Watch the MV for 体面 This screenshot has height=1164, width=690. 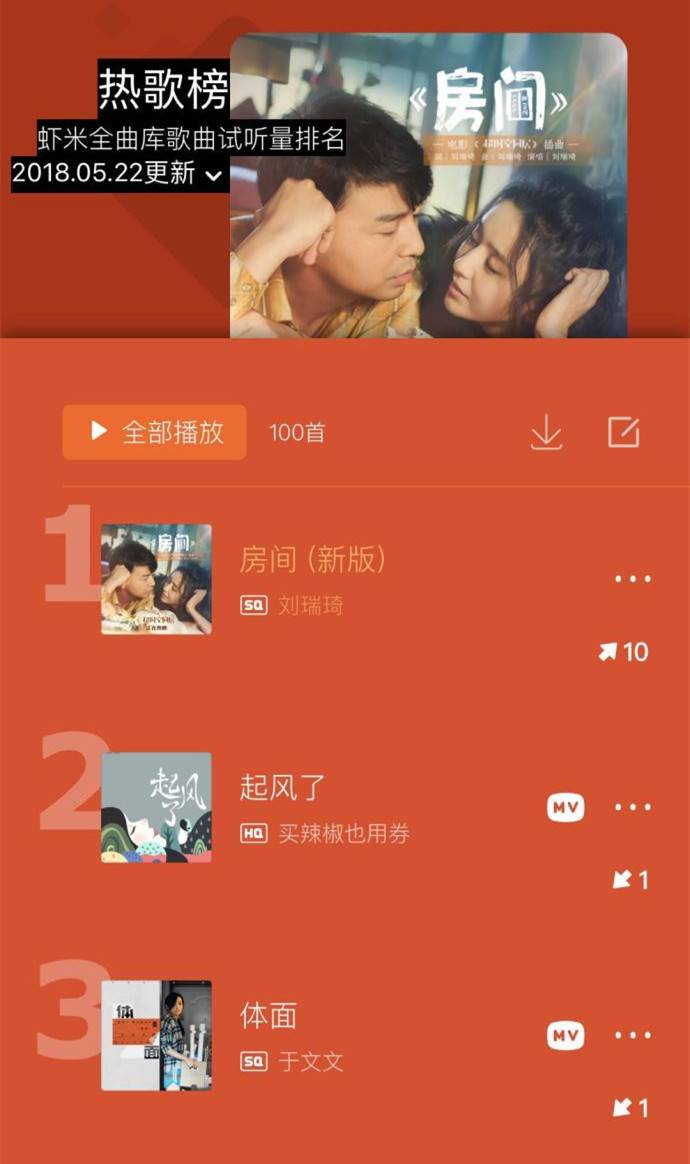[x=566, y=1035]
